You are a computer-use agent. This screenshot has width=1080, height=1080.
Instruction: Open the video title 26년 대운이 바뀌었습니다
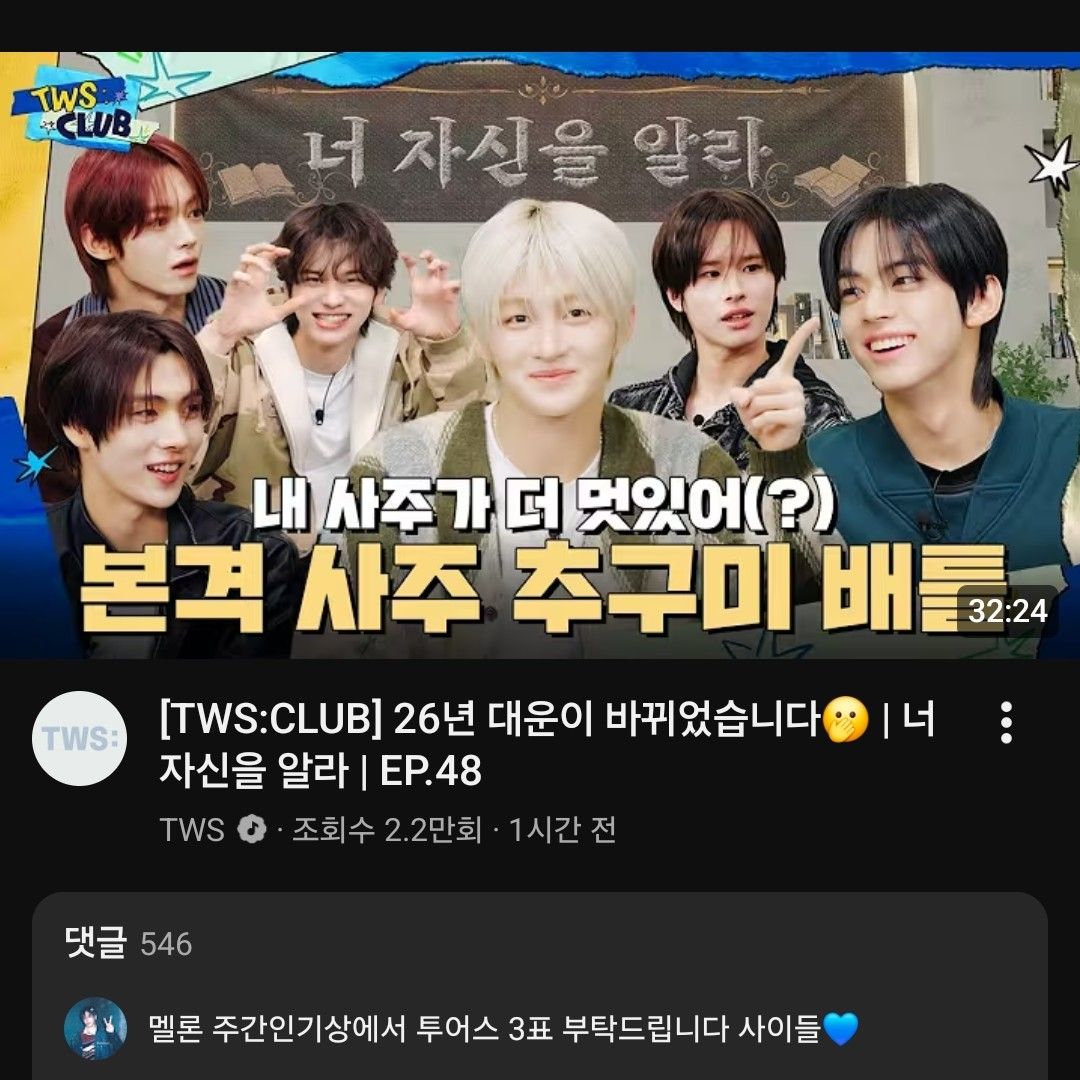[x=545, y=744]
